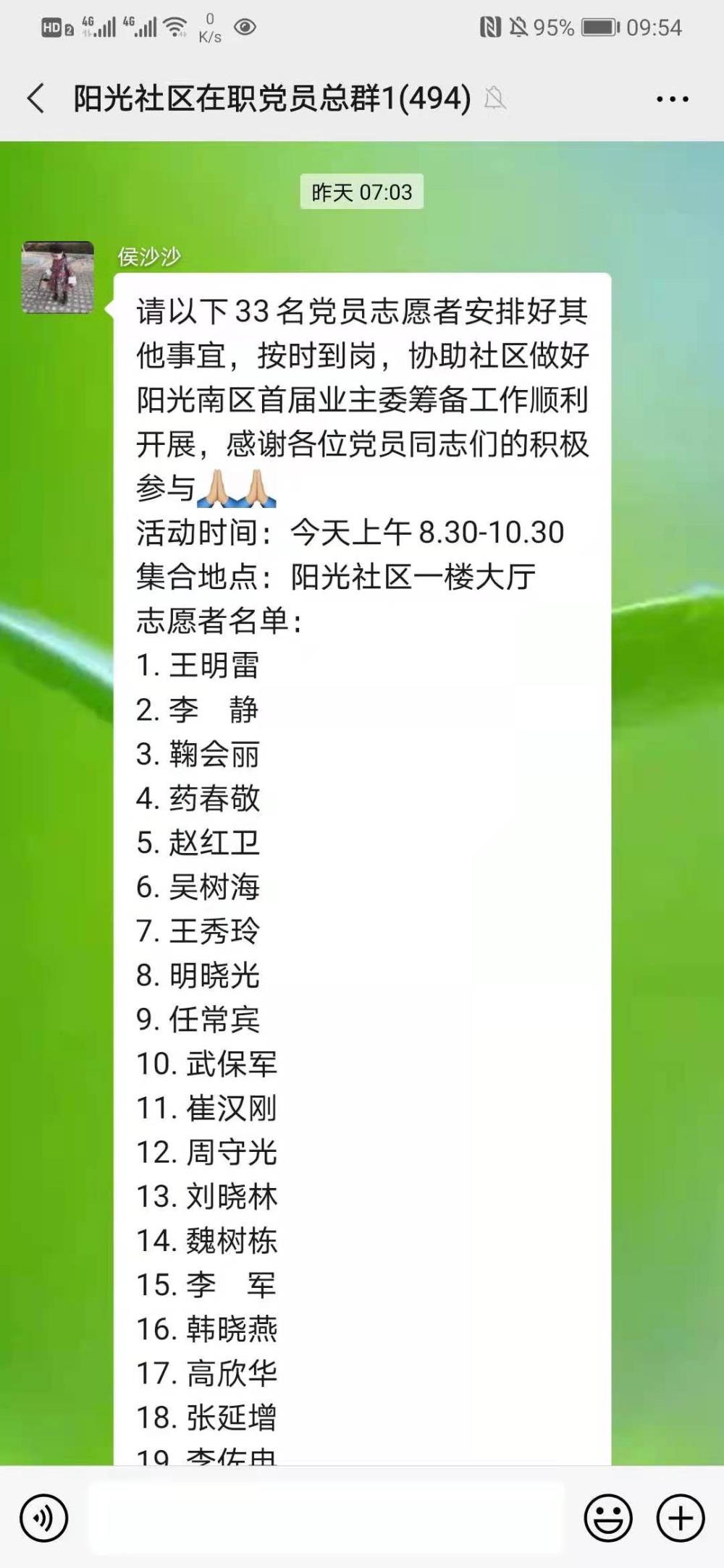
Task: Open the plus attachment menu
Action: pos(680,1517)
